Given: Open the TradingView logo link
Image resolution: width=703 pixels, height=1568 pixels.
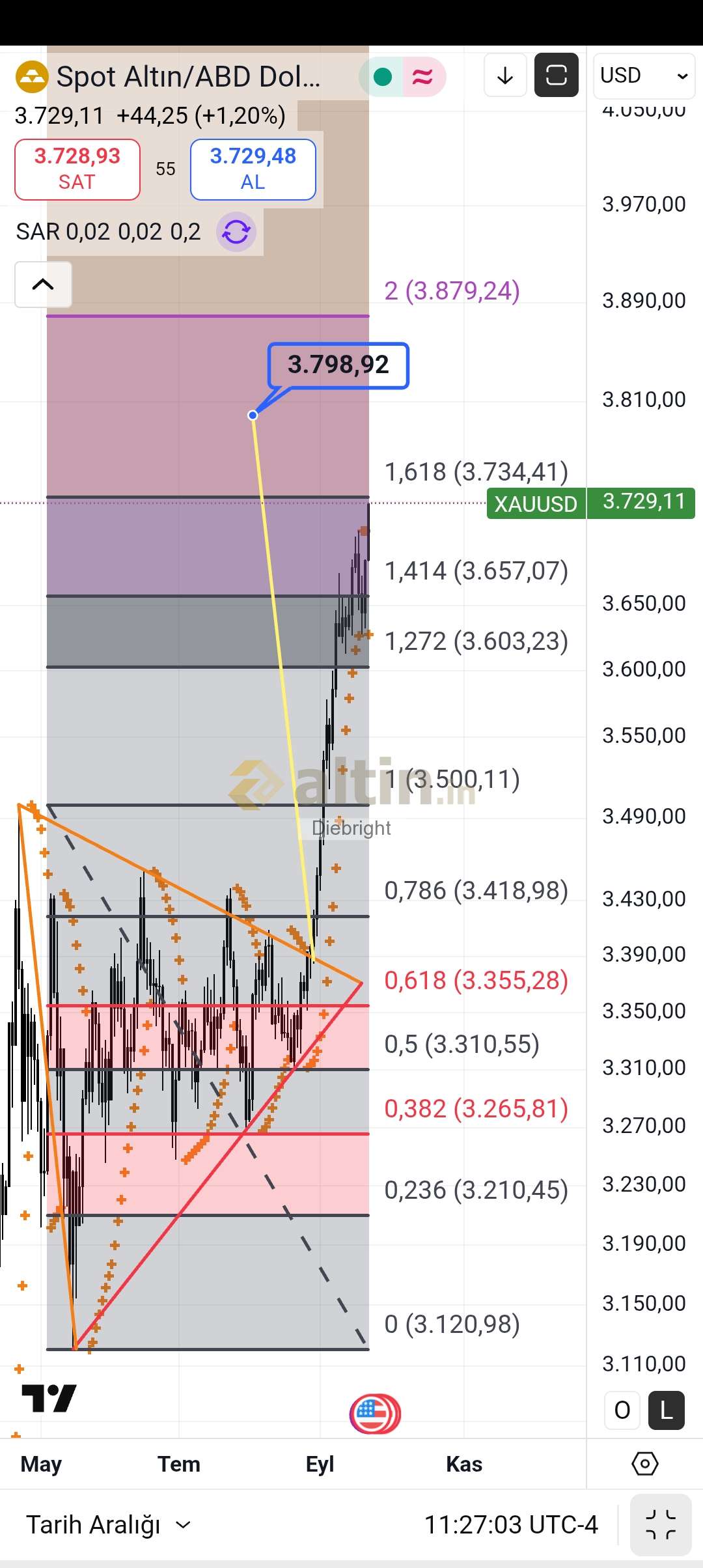Looking at the screenshot, I should click(49, 1398).
